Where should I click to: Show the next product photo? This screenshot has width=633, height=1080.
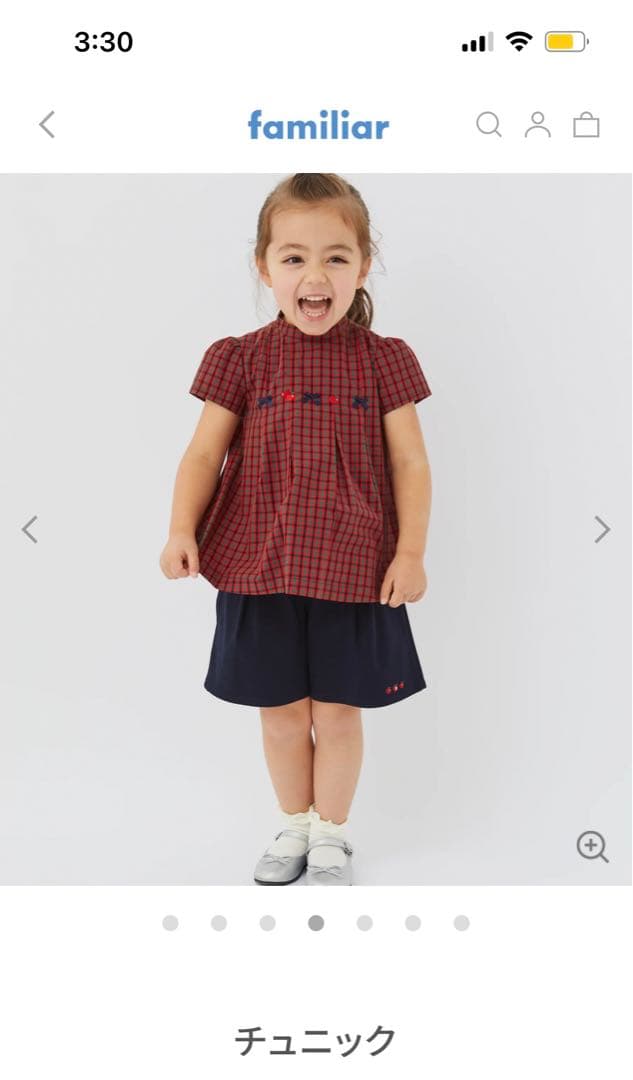coord(601,529)
